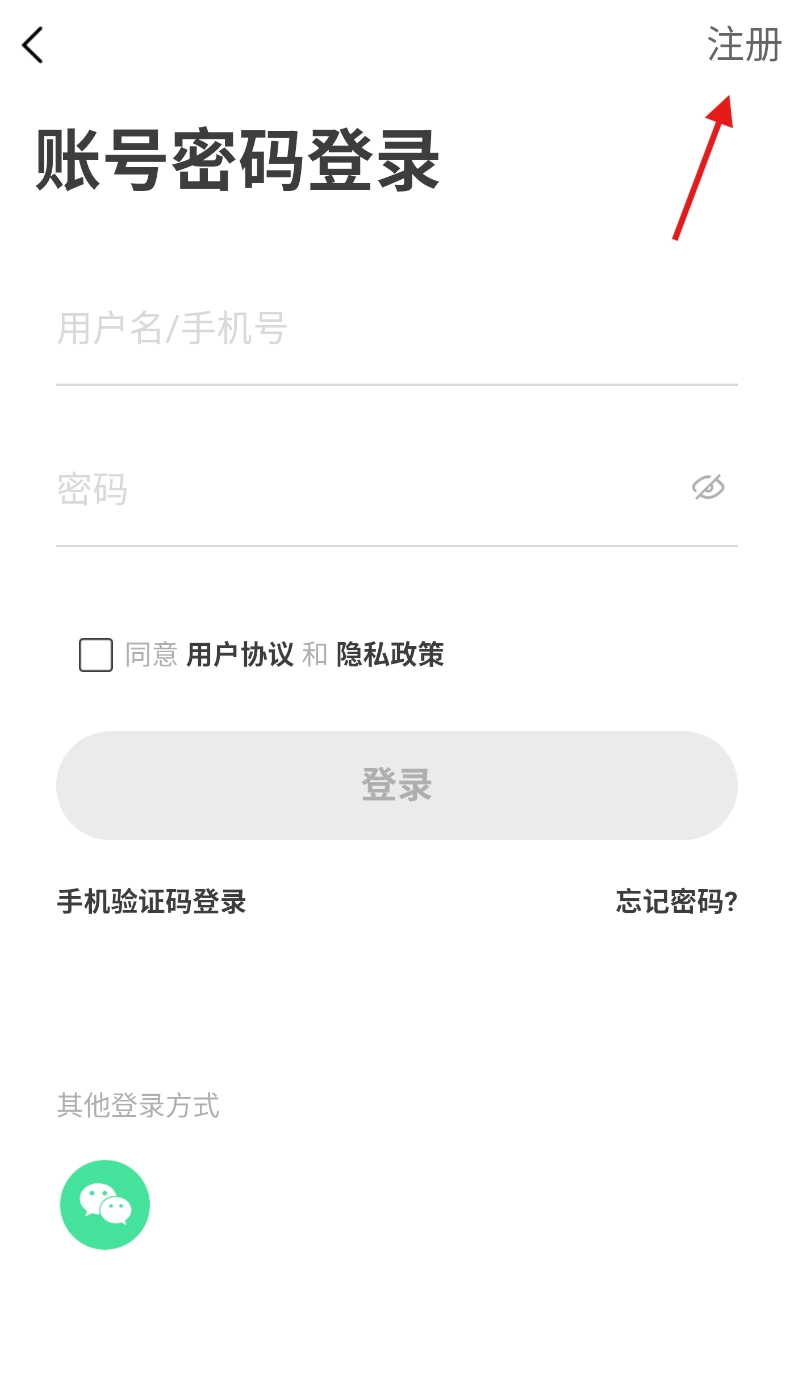This screenshot has width=799, height=1384.
Task: Toggle password visibility eye icon
Action: coord(708,488)
